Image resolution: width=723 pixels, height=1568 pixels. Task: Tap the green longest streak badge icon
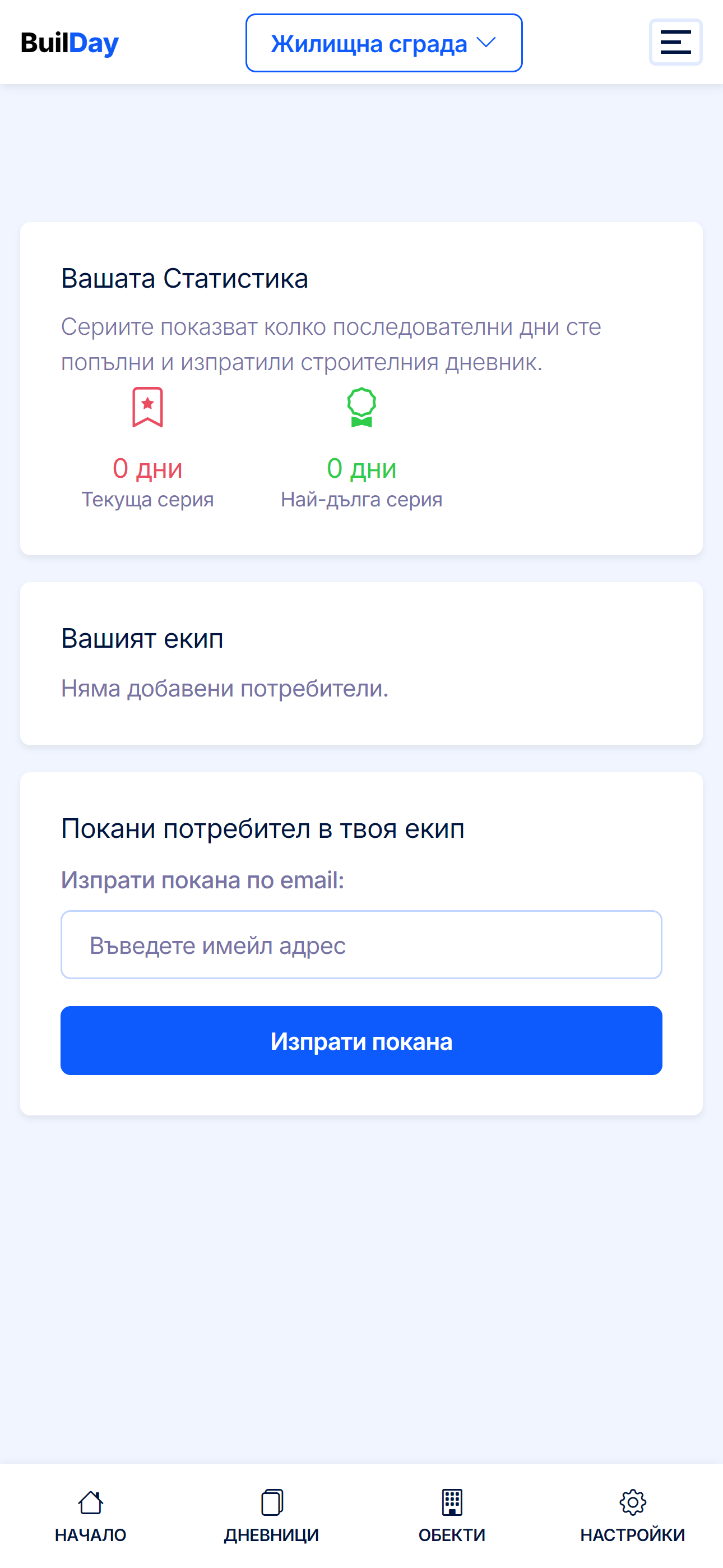362,407
